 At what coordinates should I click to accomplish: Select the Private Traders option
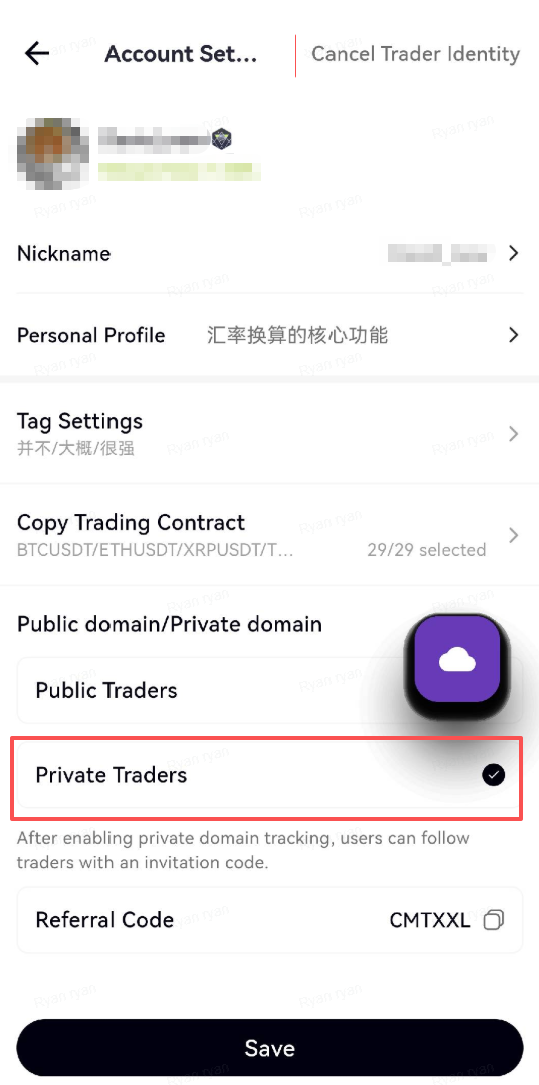[269, 775]
